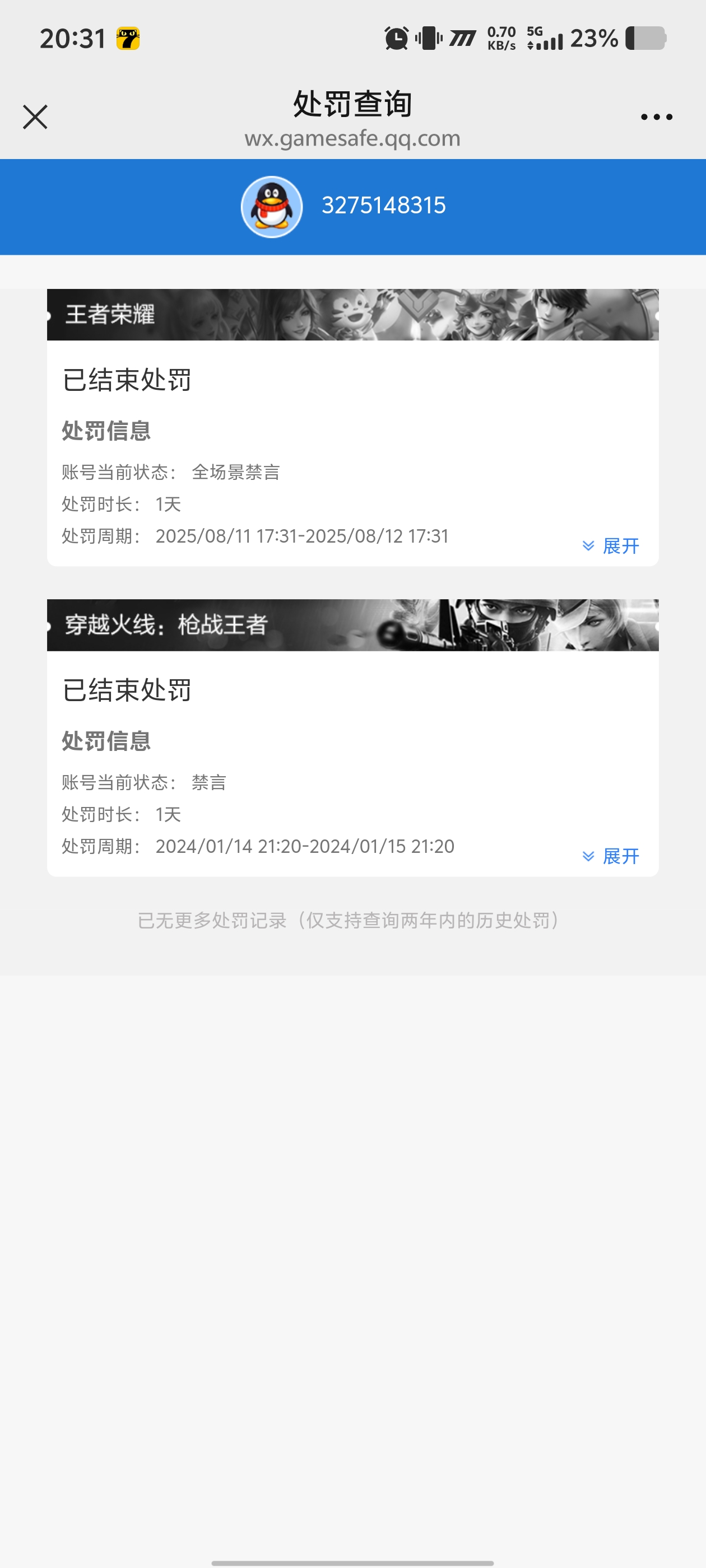Tap the QQ account number 3275148315
Viewport: 706px width, 1568px height.
point(384,205)
